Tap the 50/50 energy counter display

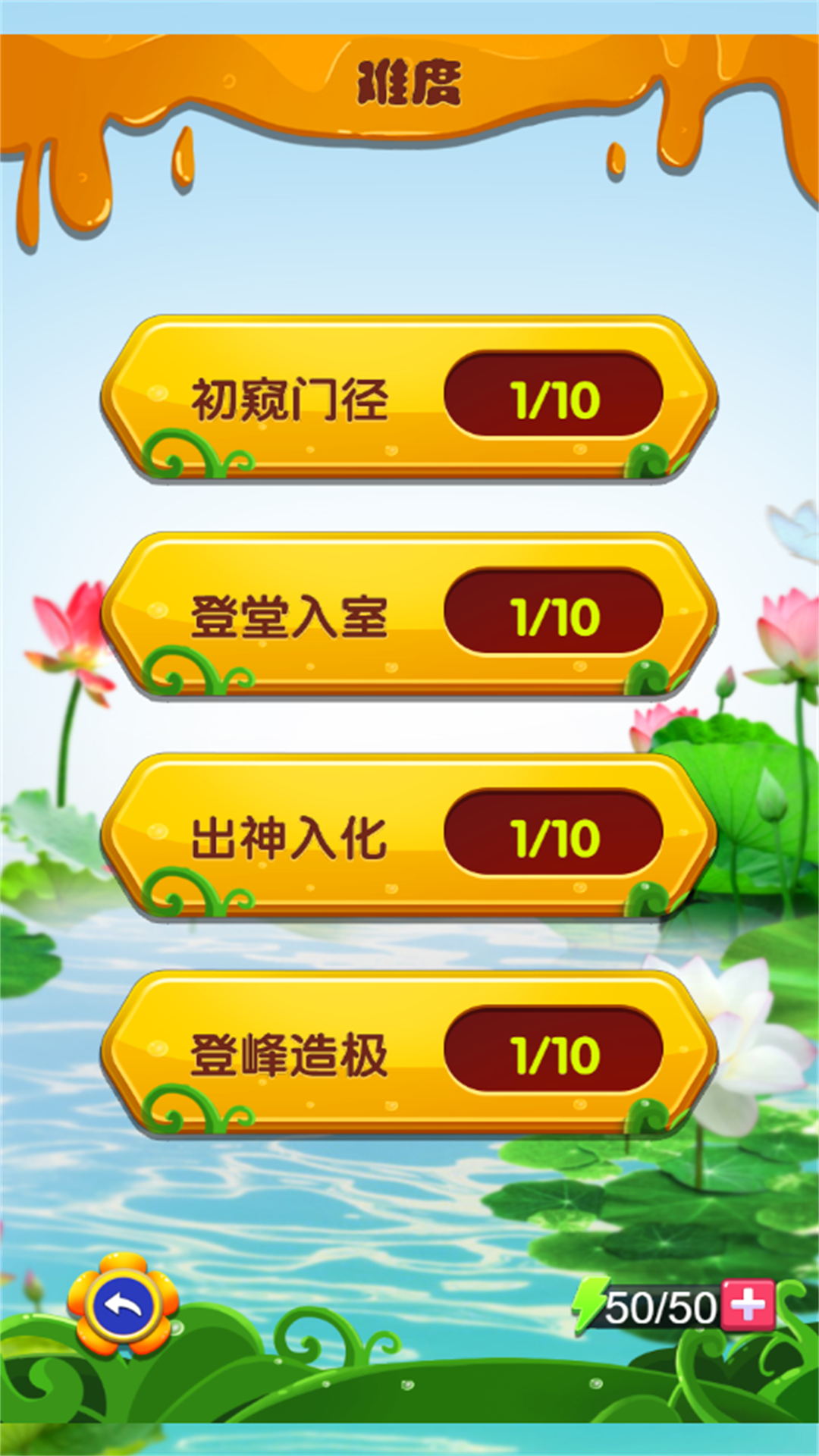658,1301
